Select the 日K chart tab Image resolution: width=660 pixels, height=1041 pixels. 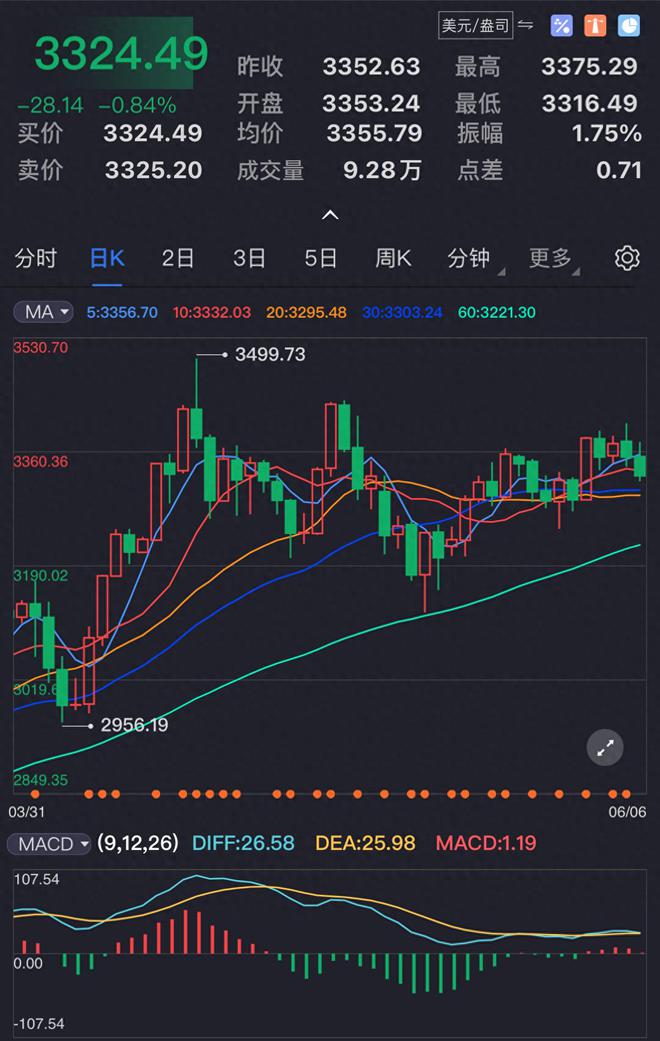pos(107,258)
